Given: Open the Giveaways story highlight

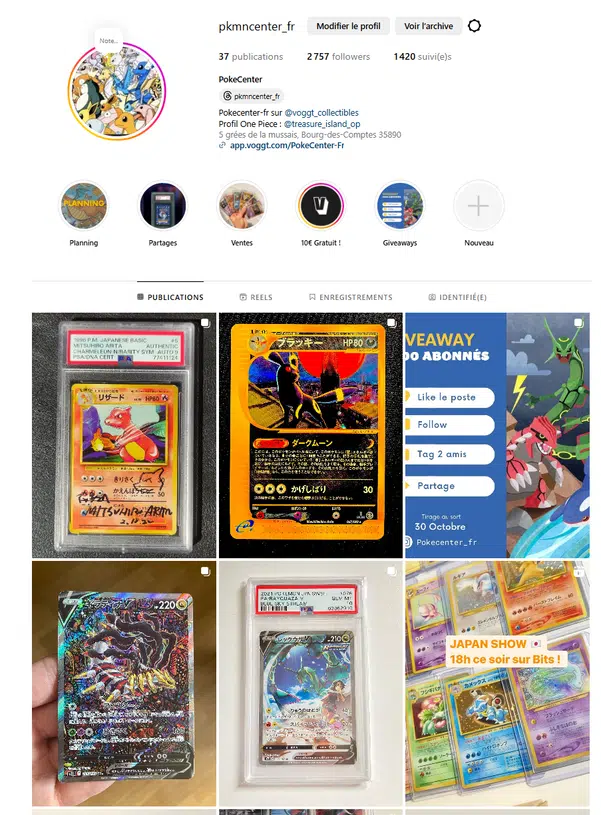Looking at the screenshot, I should (x=399, y=207).
